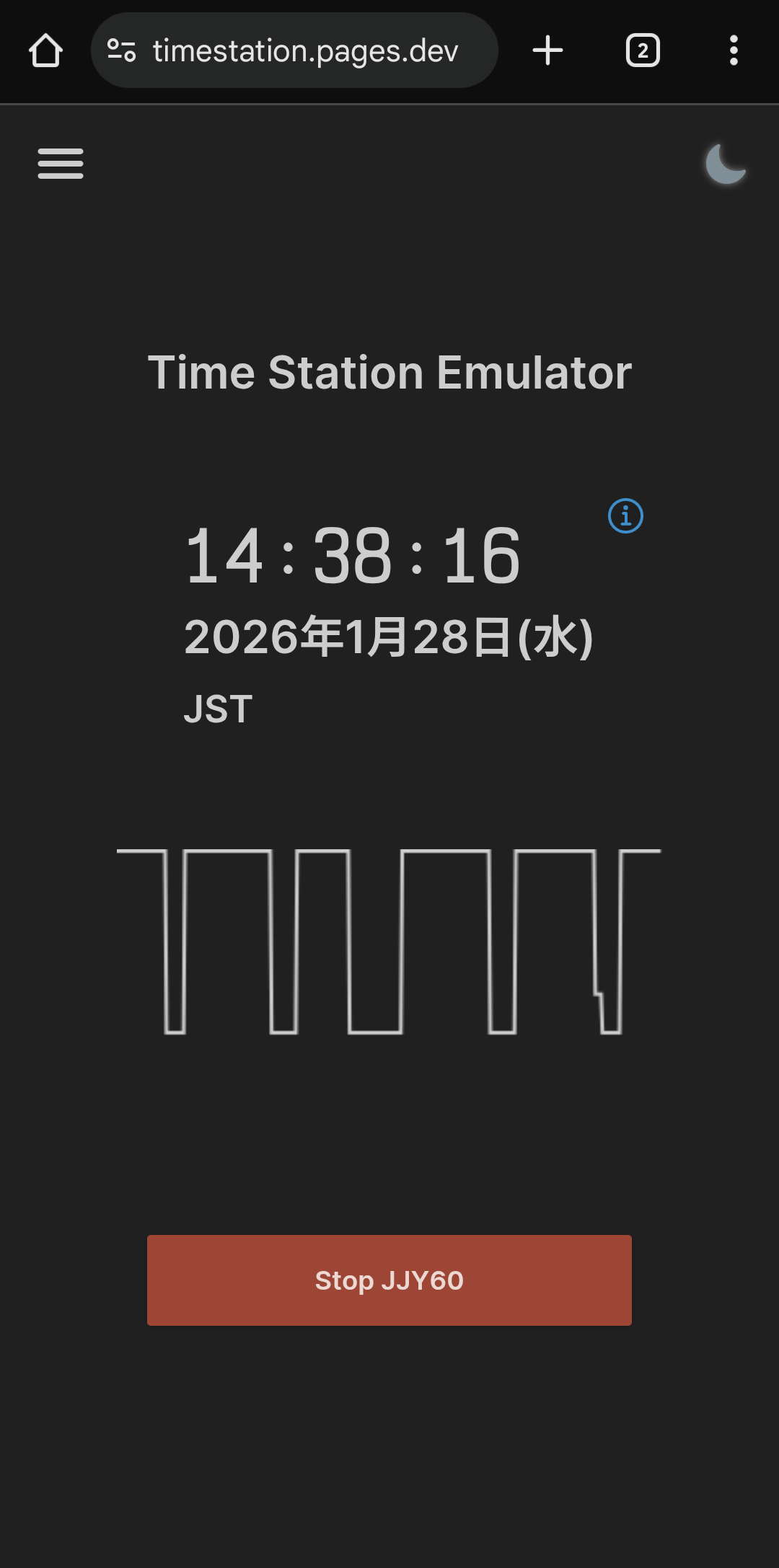Open the hamburger menu
779x1568 pixels.
pos(61,164)
